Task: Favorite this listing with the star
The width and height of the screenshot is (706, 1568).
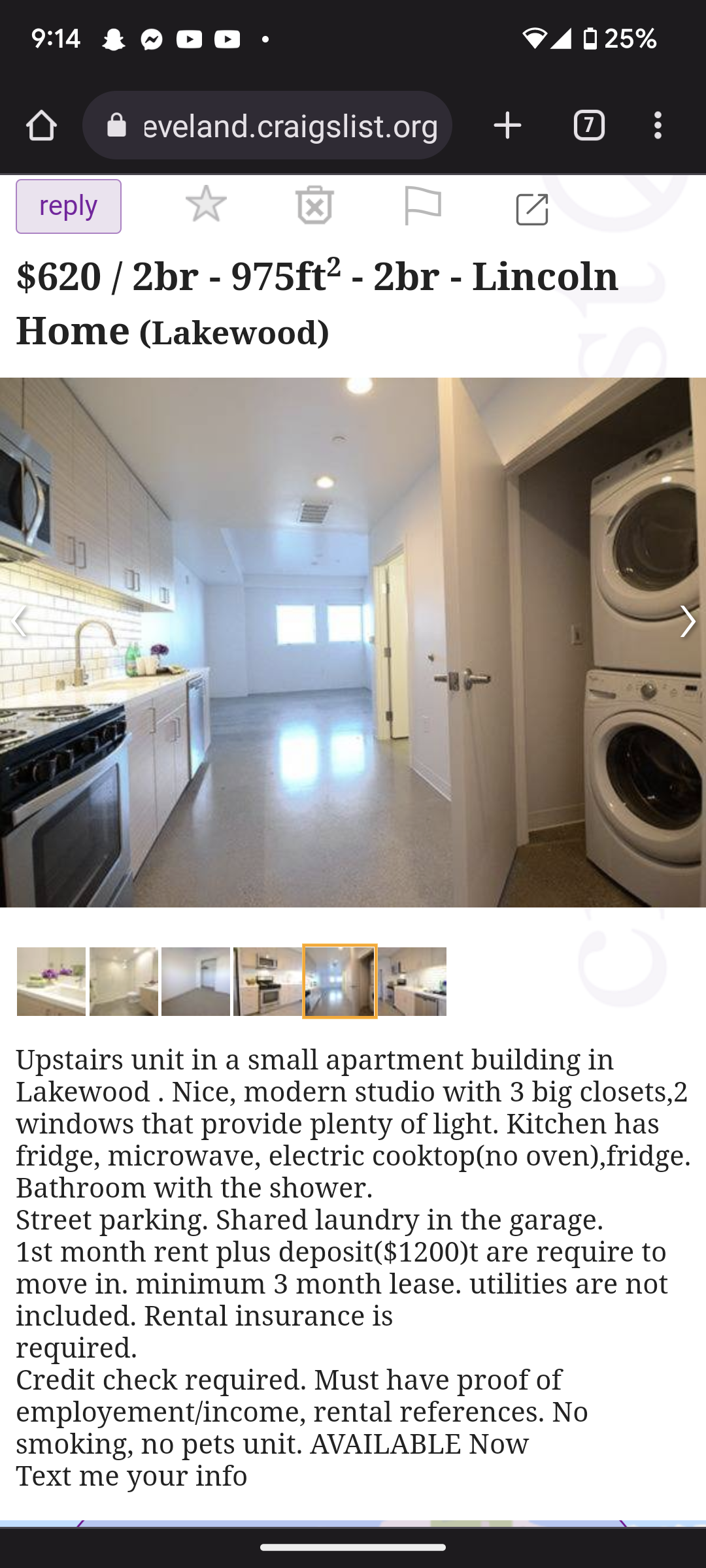Action: pyautogui.click(x=206, y=205)
